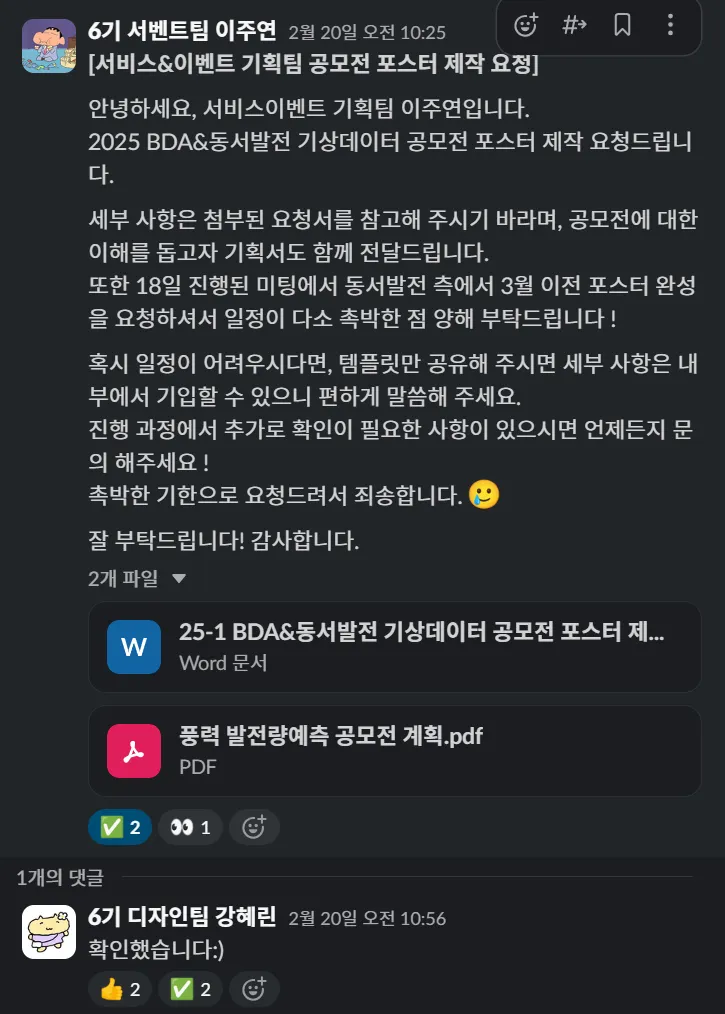Add a reaction under 이주연's message
Image resolution: width=725 pixels, height=1014 pixels.
click(254, 827)
